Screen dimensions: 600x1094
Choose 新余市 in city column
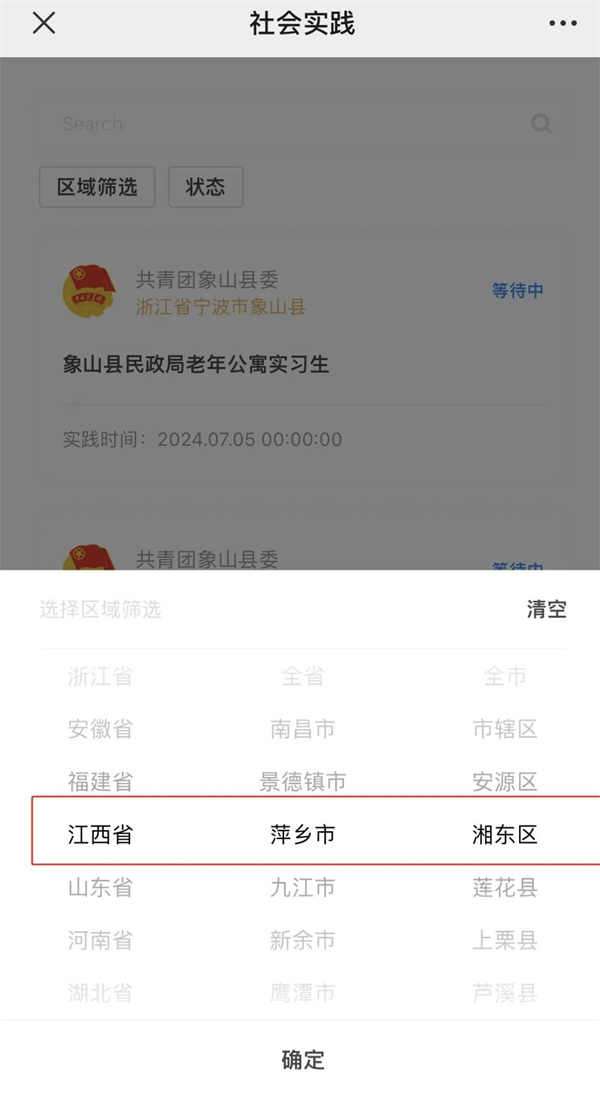click(302, 940)
